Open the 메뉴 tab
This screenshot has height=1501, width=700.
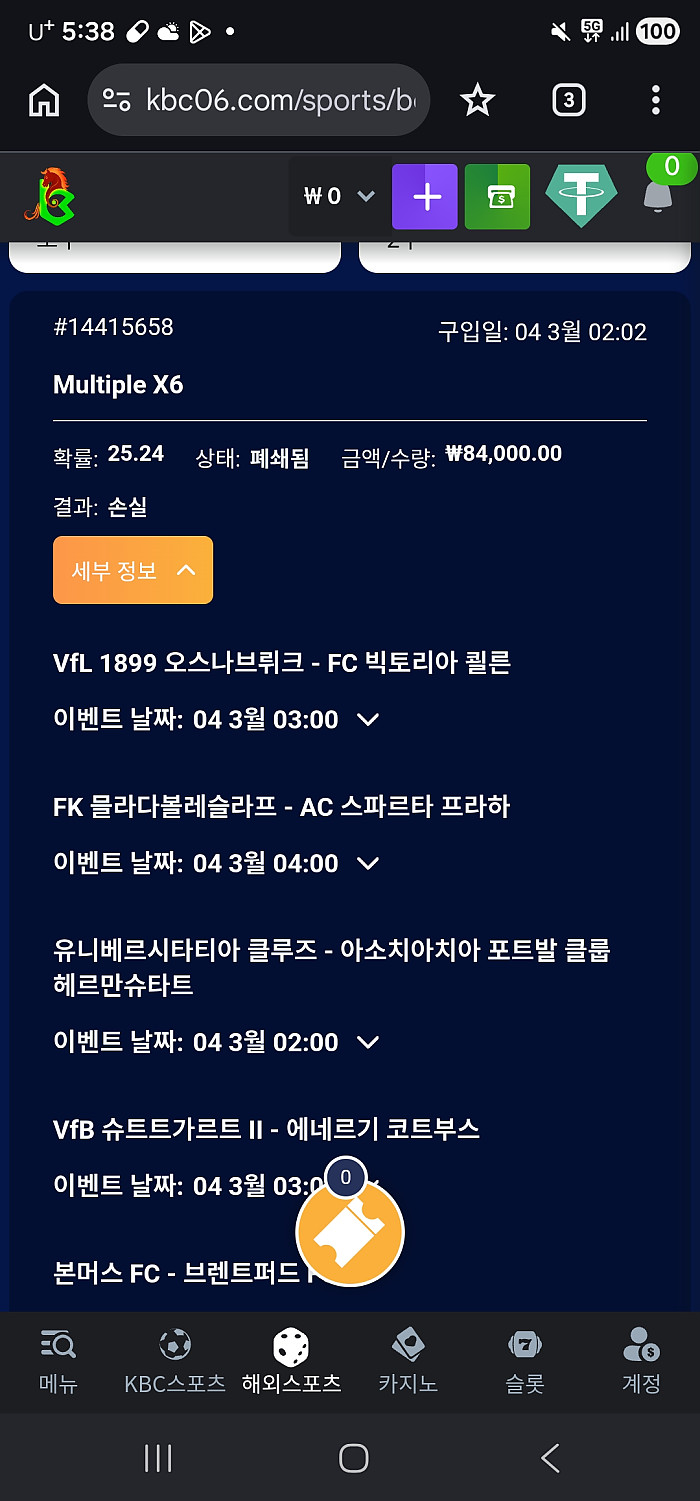[x=58, y=1362]
